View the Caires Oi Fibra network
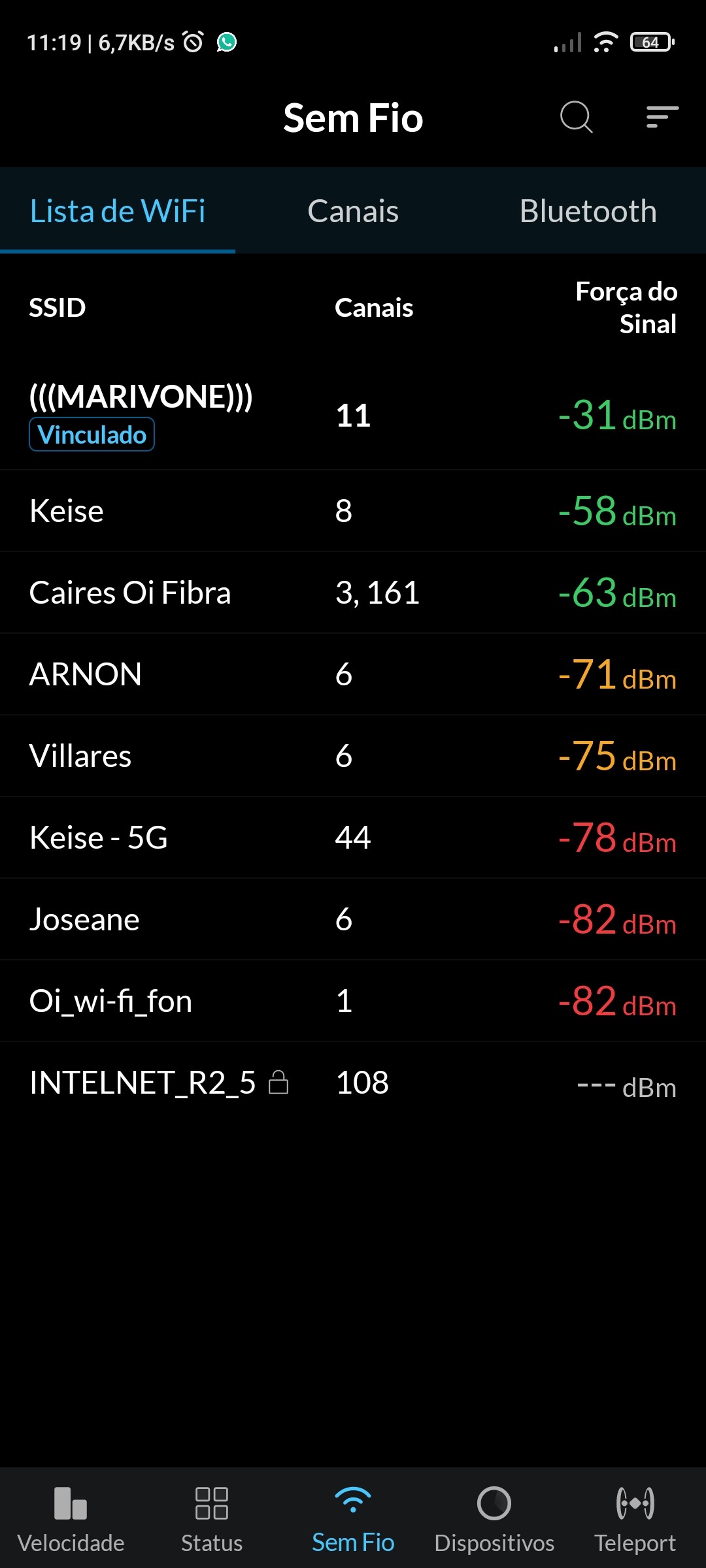 (x=353, y=593)
